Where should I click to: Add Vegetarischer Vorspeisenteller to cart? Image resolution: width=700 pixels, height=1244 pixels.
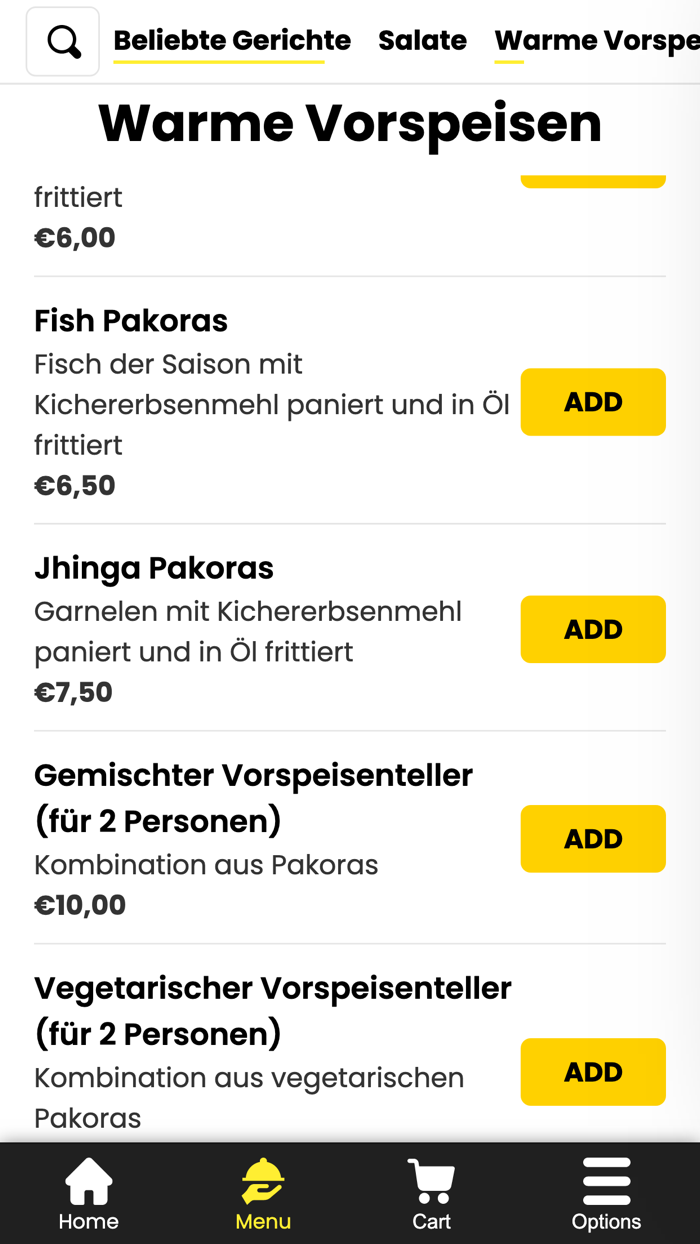click(x=593, y=1072)
